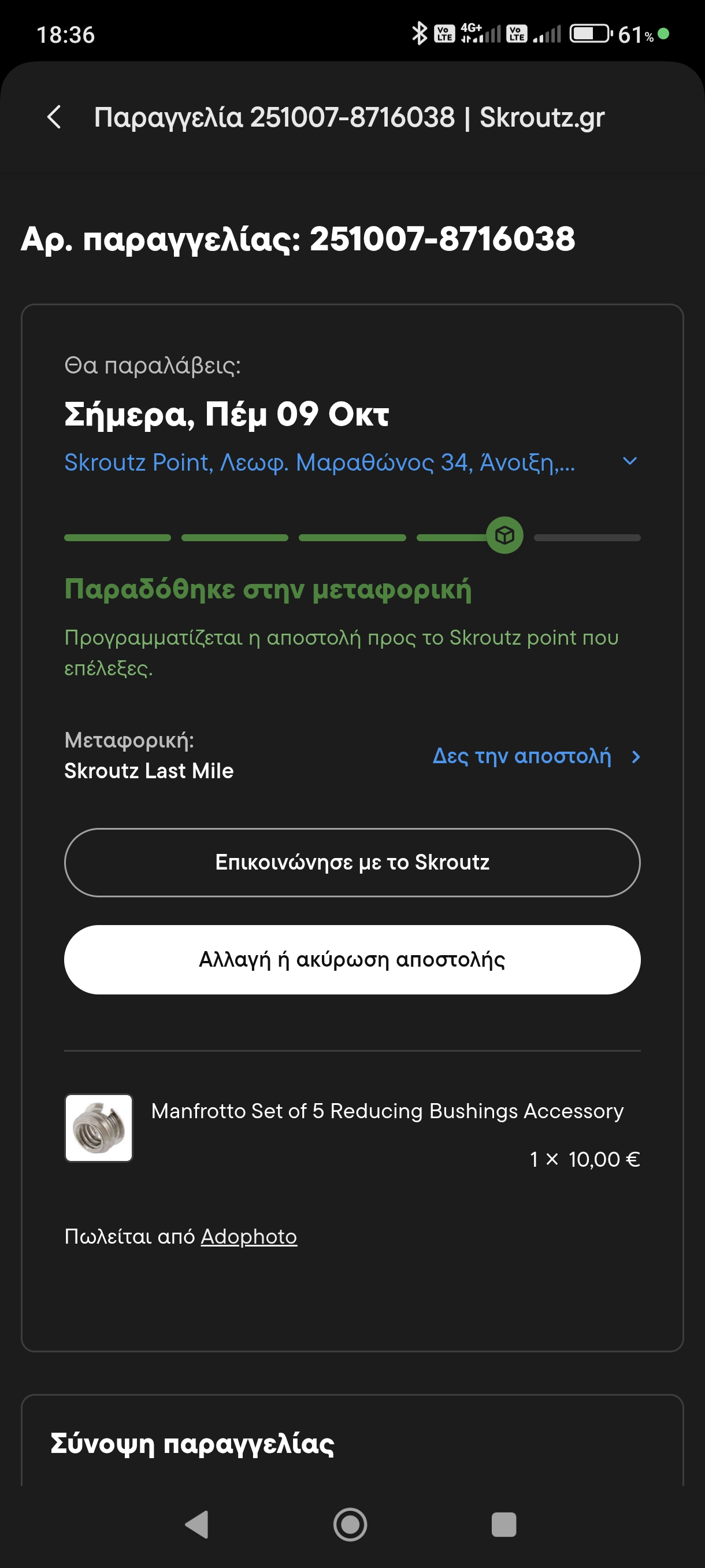Open the Manfrotto Reducing Bushings product image
This screenshot has height=1568, width=705.
click(99, 1128)
